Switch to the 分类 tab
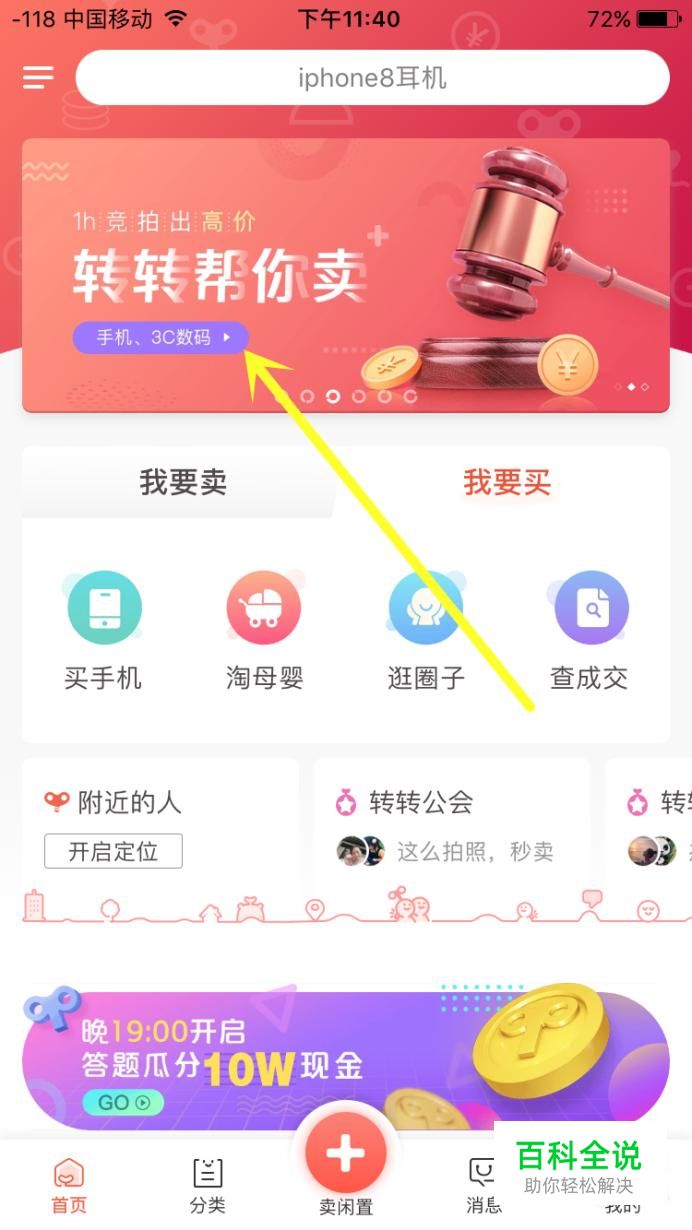The image size is (692, 1230). click(207, 1186)
